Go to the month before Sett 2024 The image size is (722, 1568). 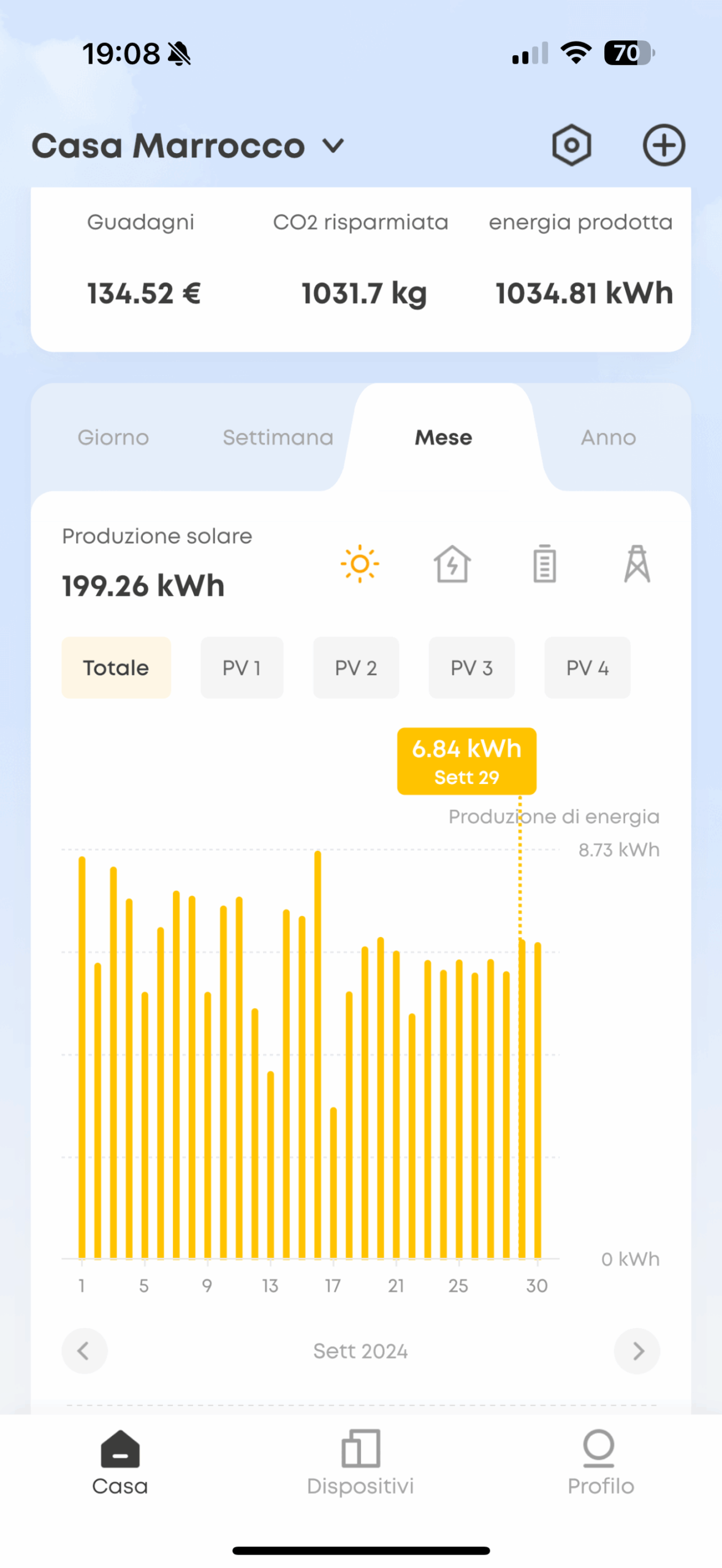pos(85,1351)
